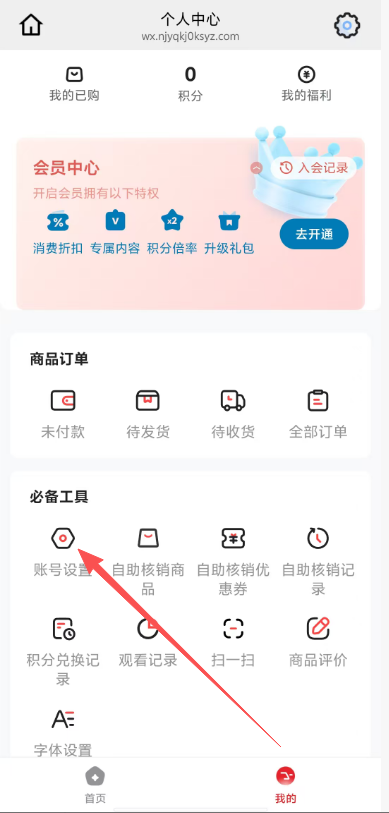This screenshot has height=813, width=389.
Task: Open 我的已购 purchases
Action: click(x=74, y=85)
